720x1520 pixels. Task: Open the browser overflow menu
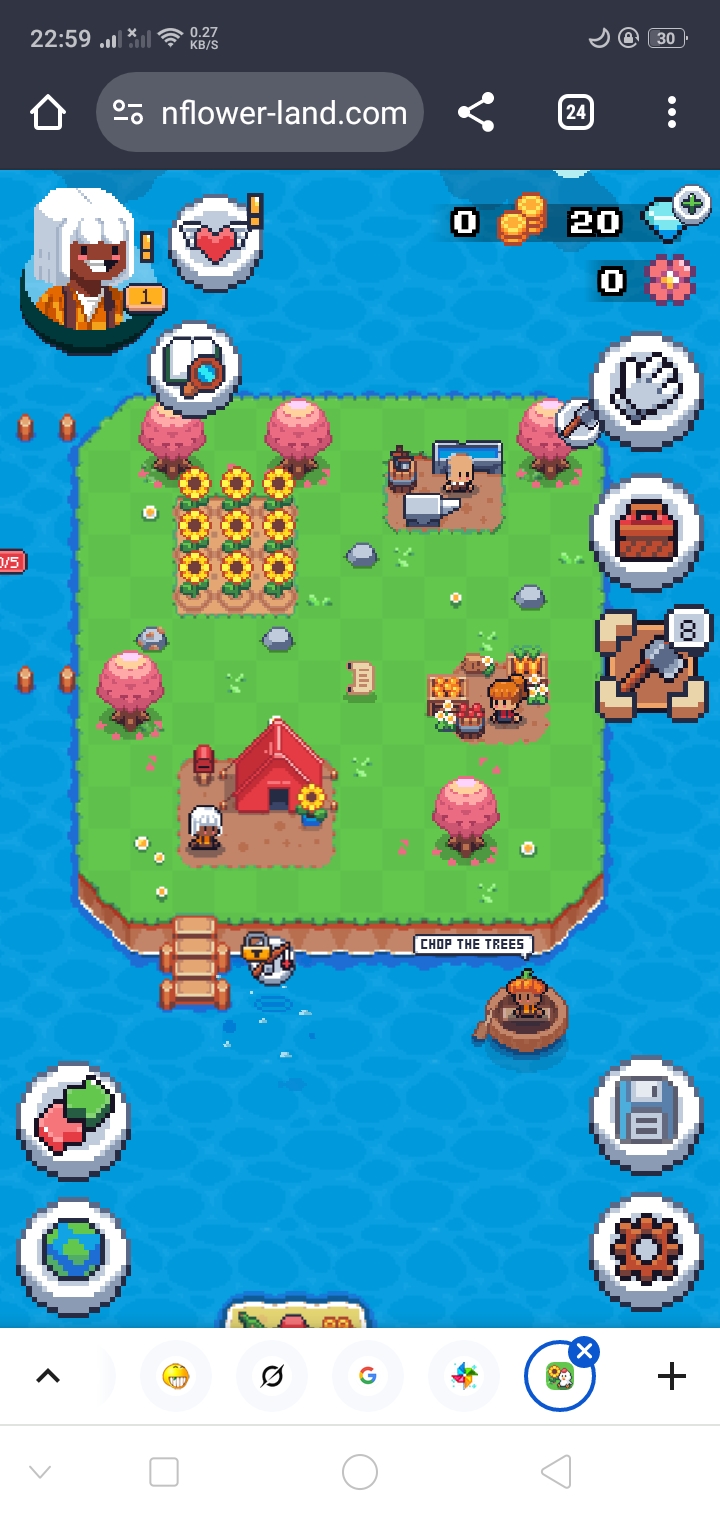point(672,113)
